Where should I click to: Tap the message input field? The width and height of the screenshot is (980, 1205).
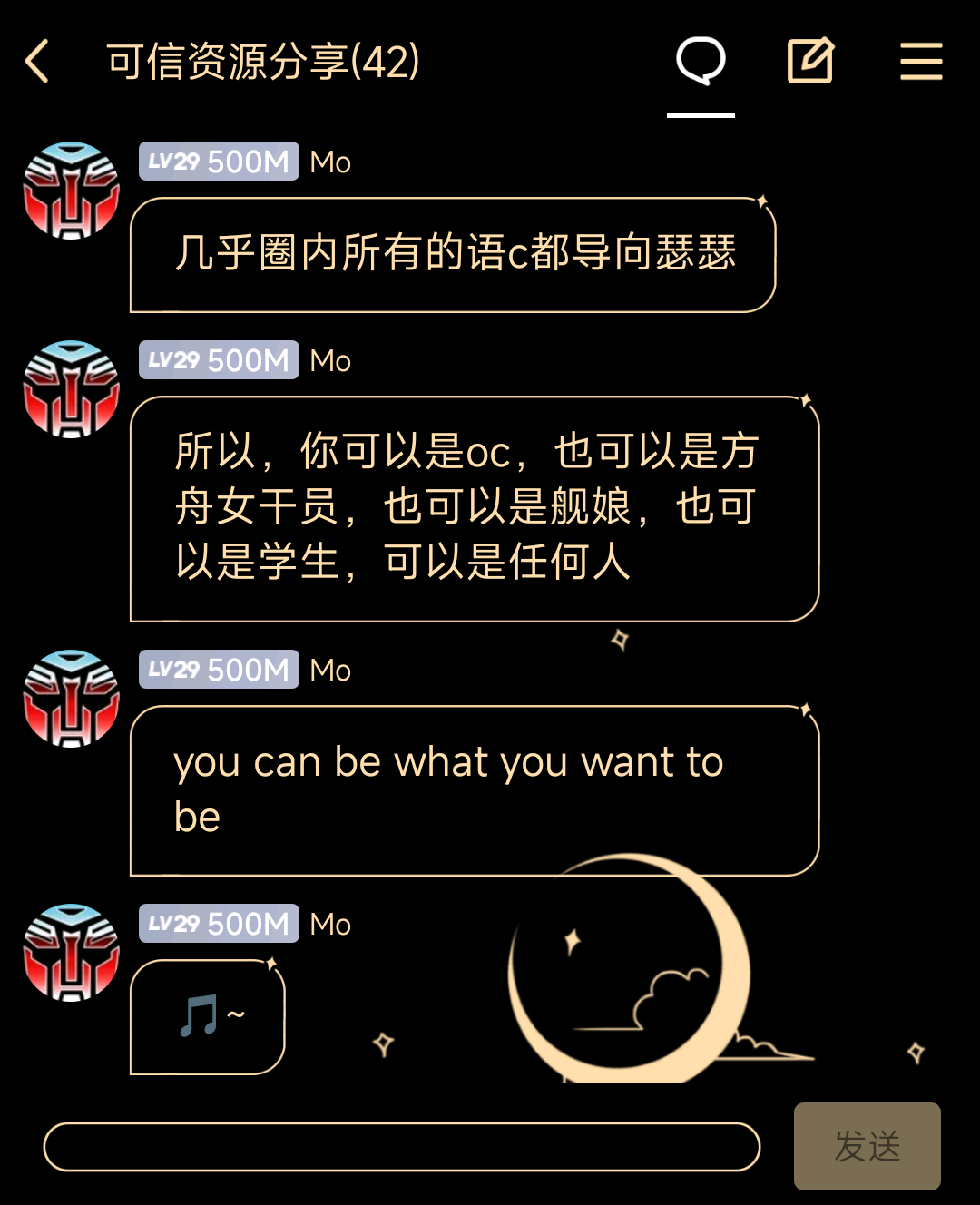pyautogui.click(x=401, y=1147)
